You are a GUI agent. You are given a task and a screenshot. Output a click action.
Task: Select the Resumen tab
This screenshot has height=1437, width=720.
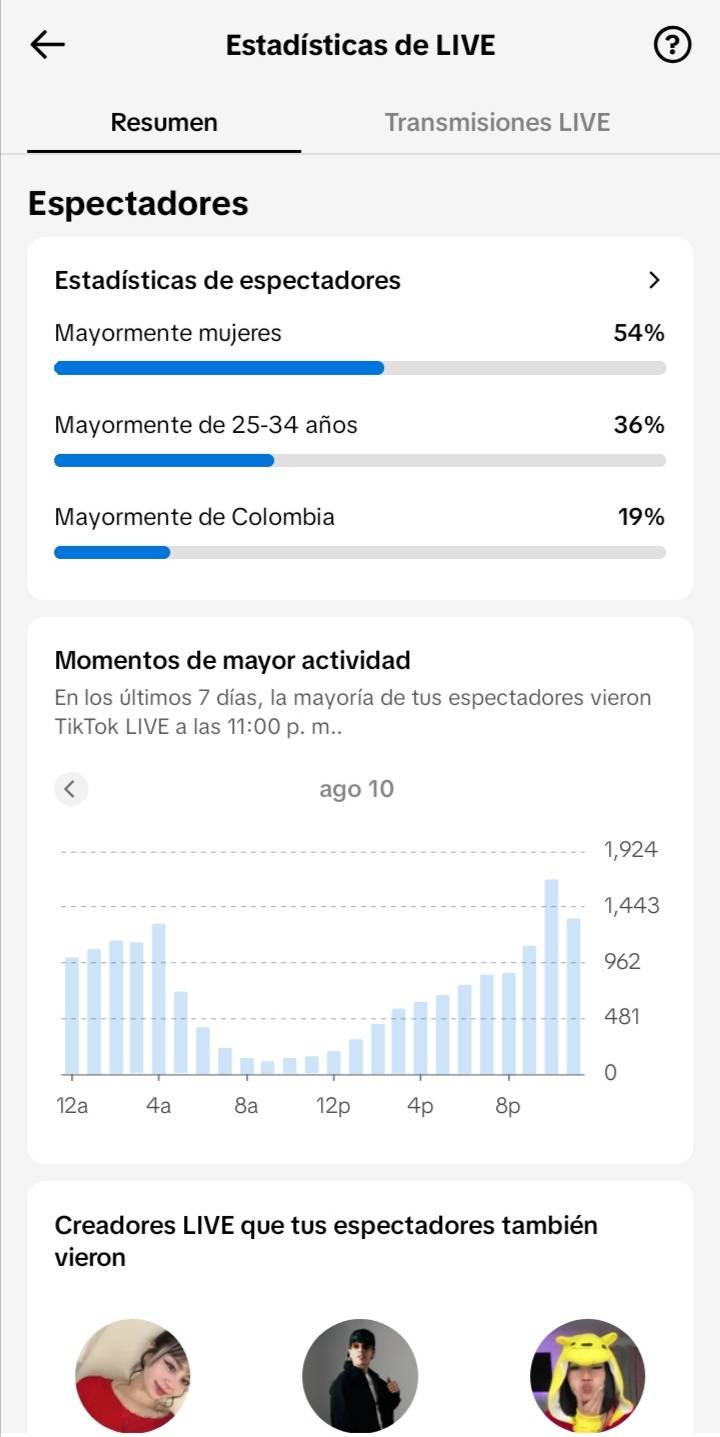(164, 122)
